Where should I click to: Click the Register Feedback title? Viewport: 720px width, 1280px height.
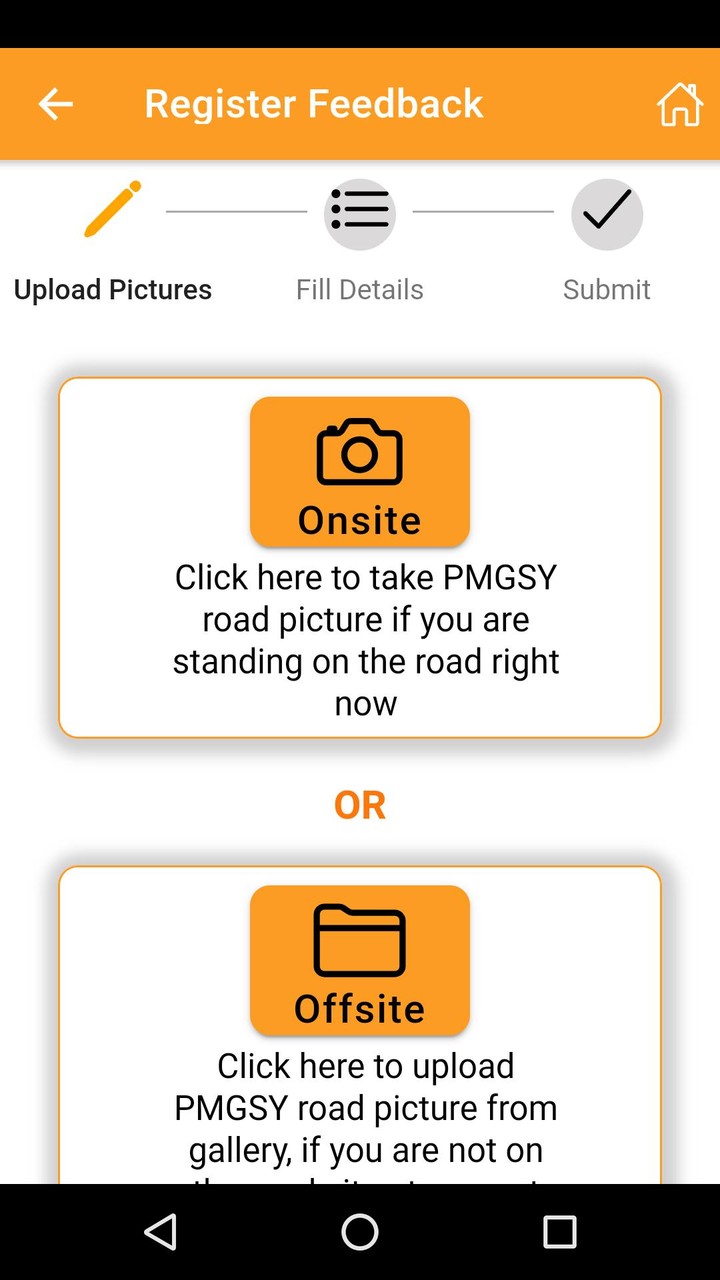pyautogui.click(x=314, y=103)
